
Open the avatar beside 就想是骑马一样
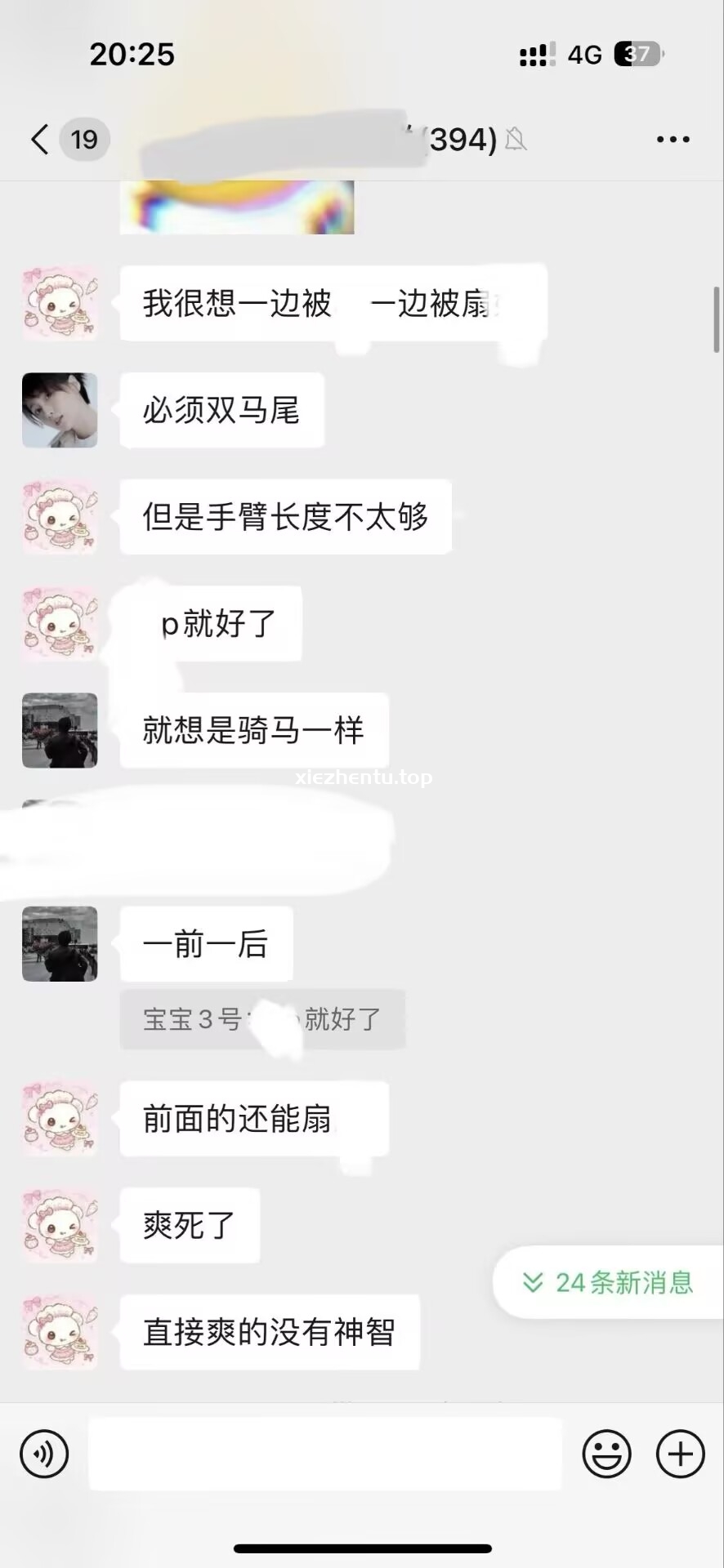(60, 730)
